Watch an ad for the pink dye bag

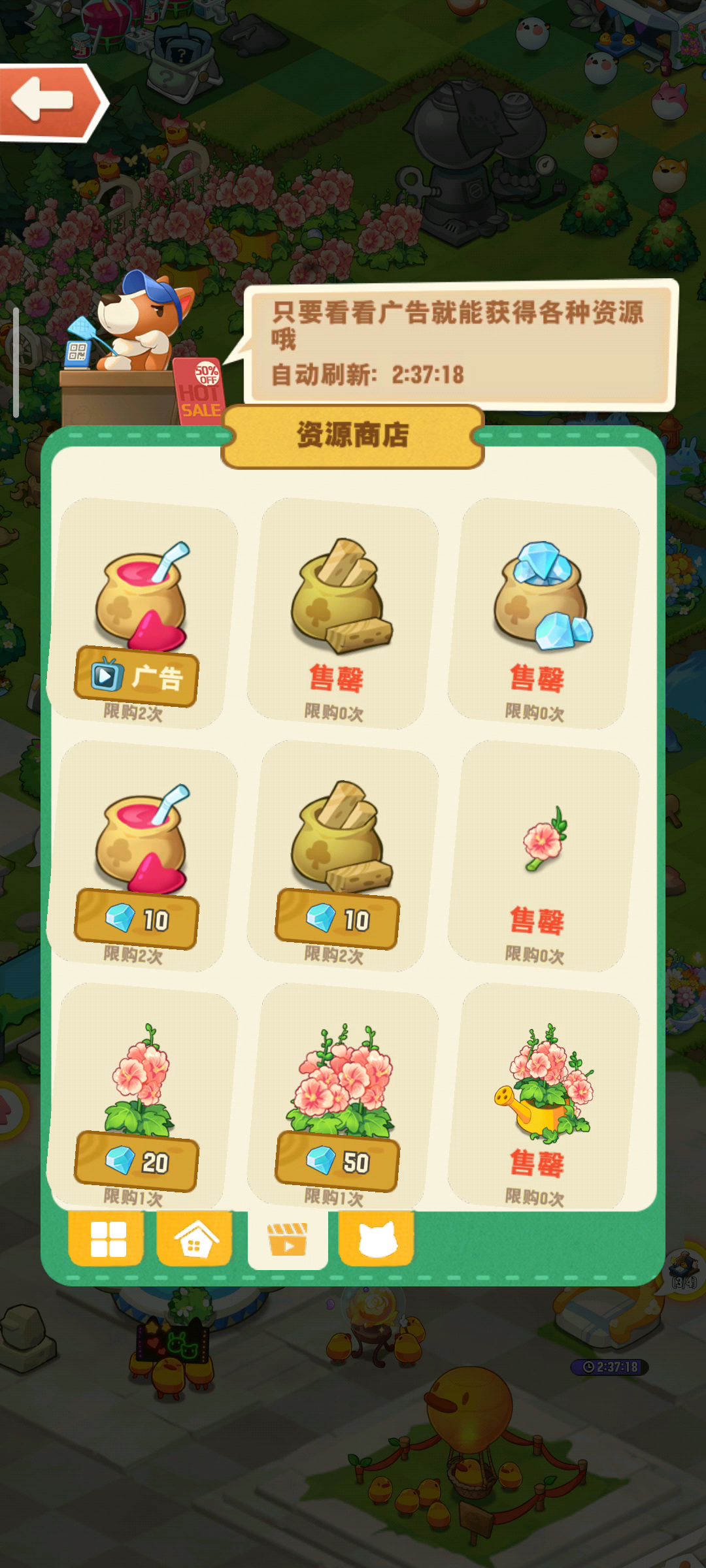tap(136, 676)
